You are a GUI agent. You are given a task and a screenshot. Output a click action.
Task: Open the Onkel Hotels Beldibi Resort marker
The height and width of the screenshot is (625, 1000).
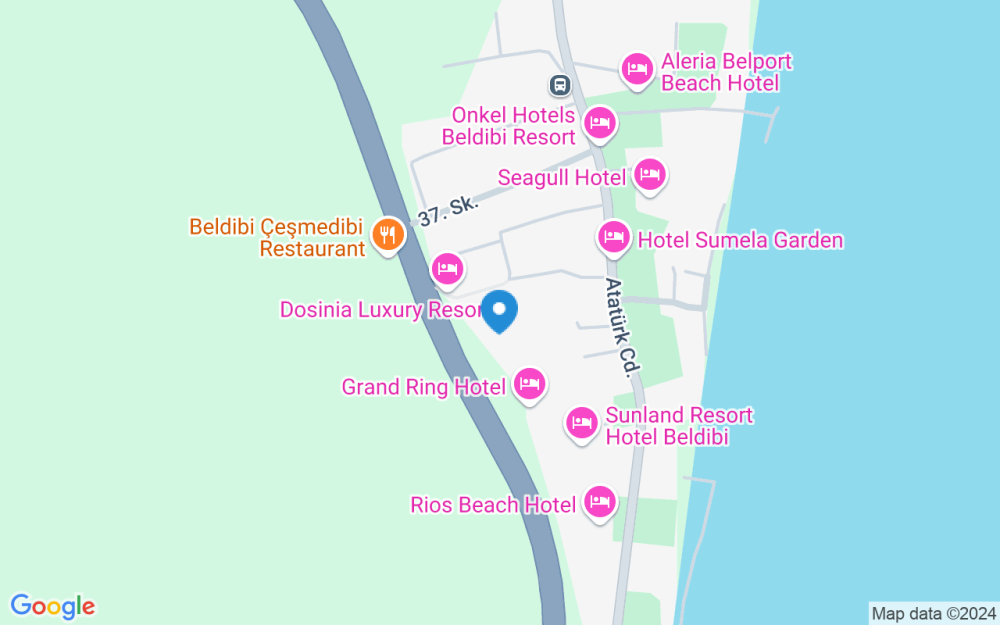click(599, 123)
